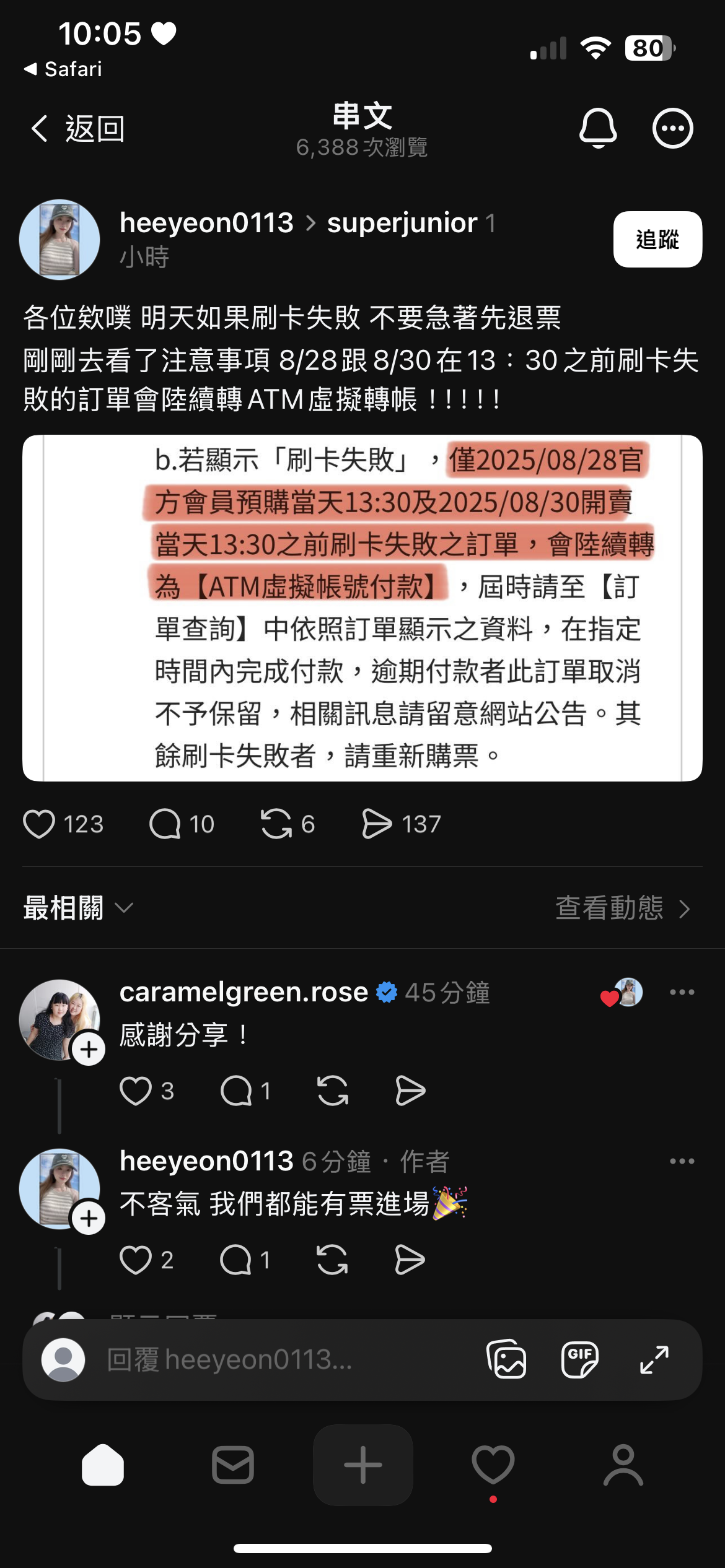Reply to heeyeon0113's 不客氣 comment

236,1260
